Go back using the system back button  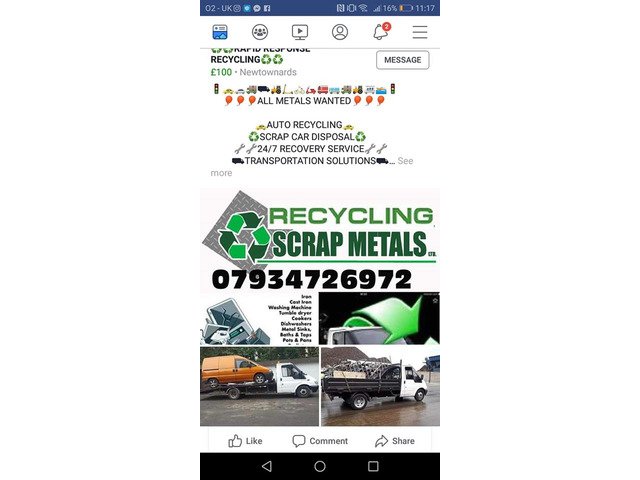tap(266, 466)
